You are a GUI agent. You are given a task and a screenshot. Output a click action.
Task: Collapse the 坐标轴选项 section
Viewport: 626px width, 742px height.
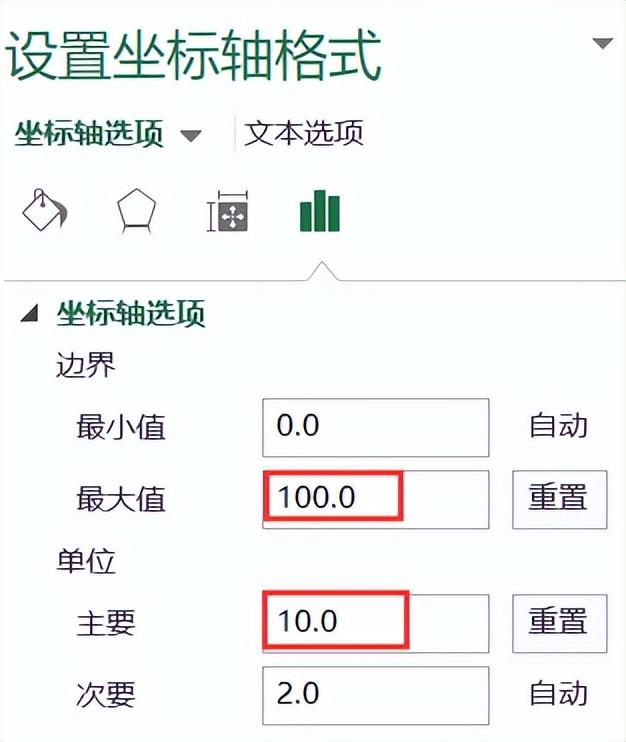30,315
